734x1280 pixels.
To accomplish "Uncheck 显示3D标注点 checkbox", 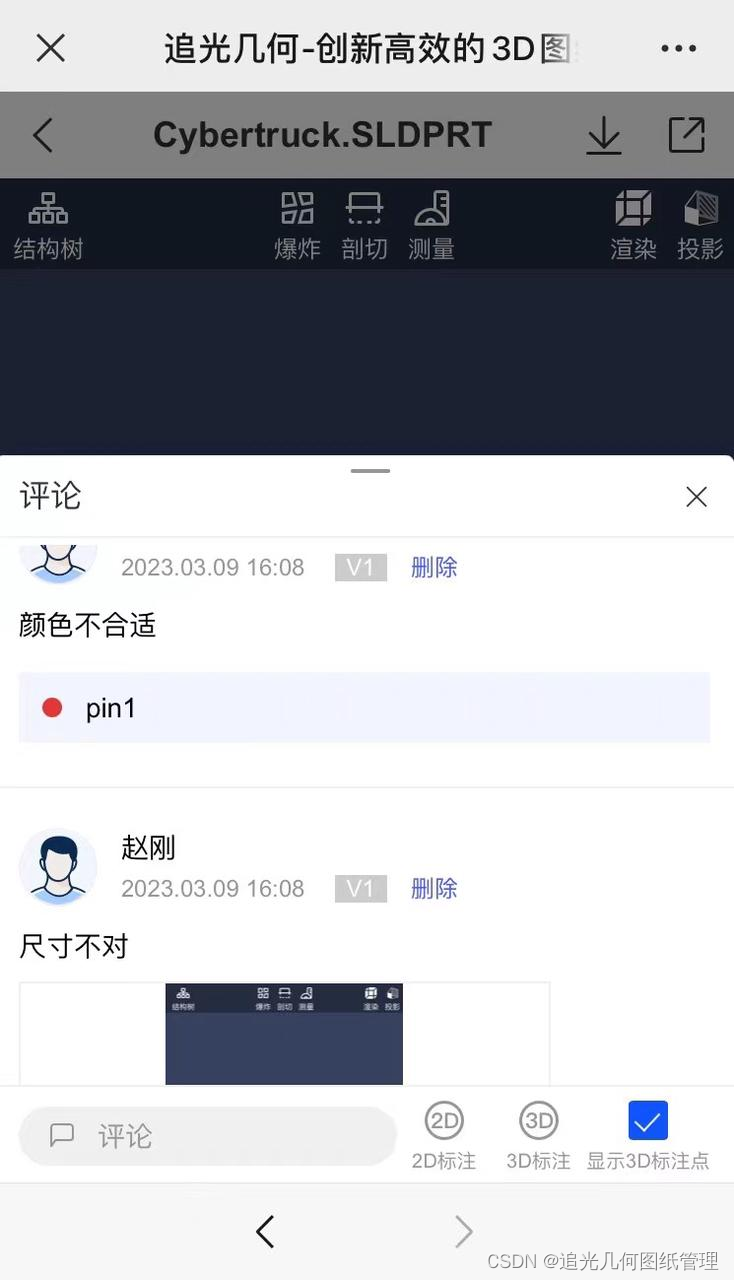I will point(647,1121).
